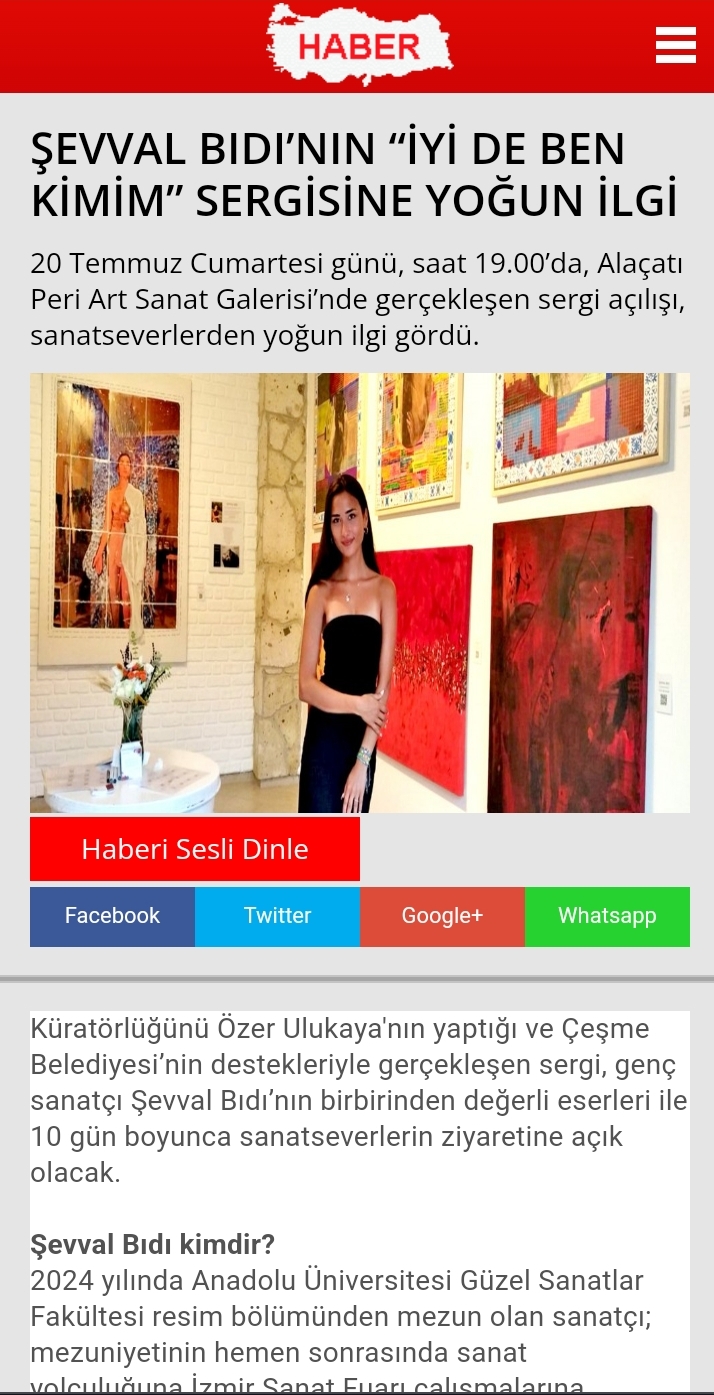The image size is (714, 1395).
Task: Play audio with Haberi Sesli Dinle
Action: [195, 849]
